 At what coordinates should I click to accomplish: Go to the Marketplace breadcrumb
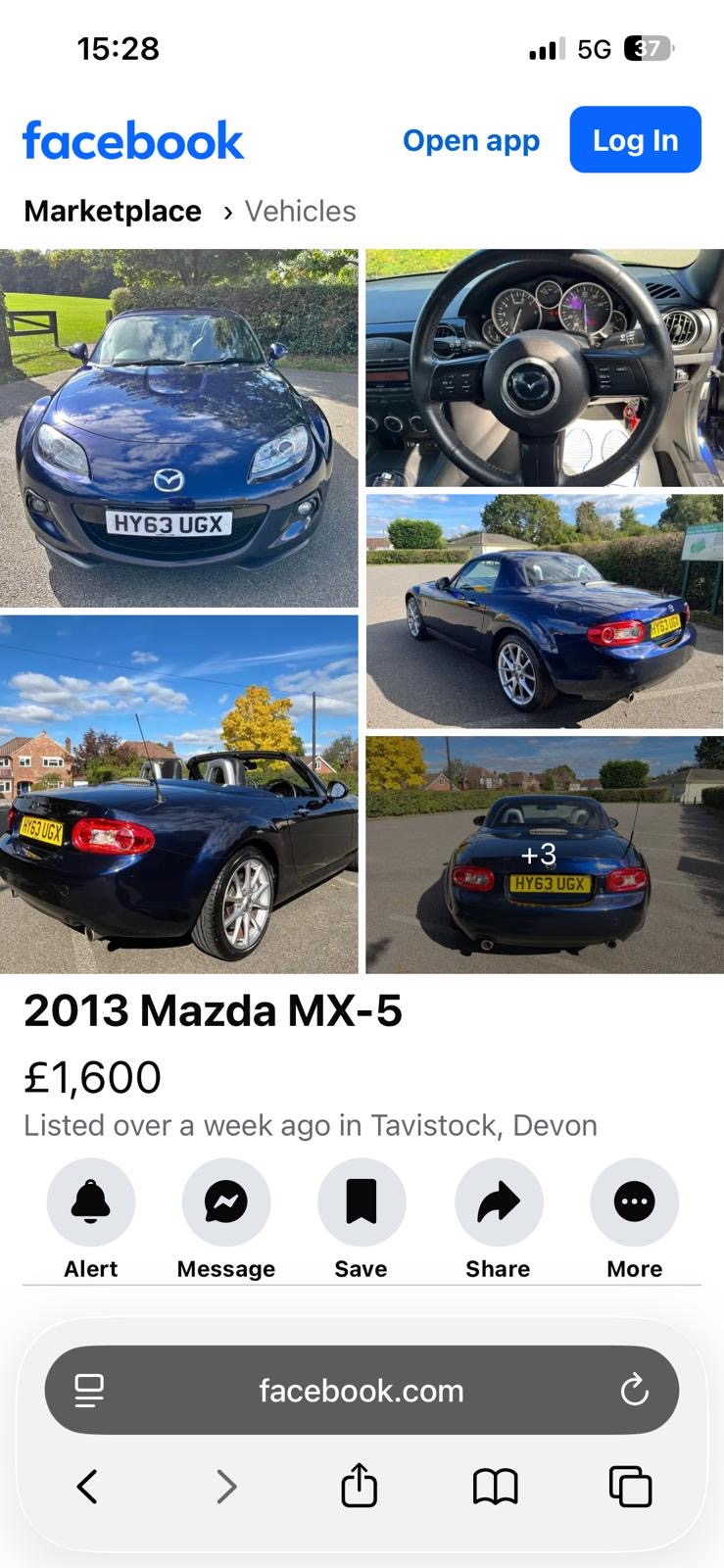[113, 211]
